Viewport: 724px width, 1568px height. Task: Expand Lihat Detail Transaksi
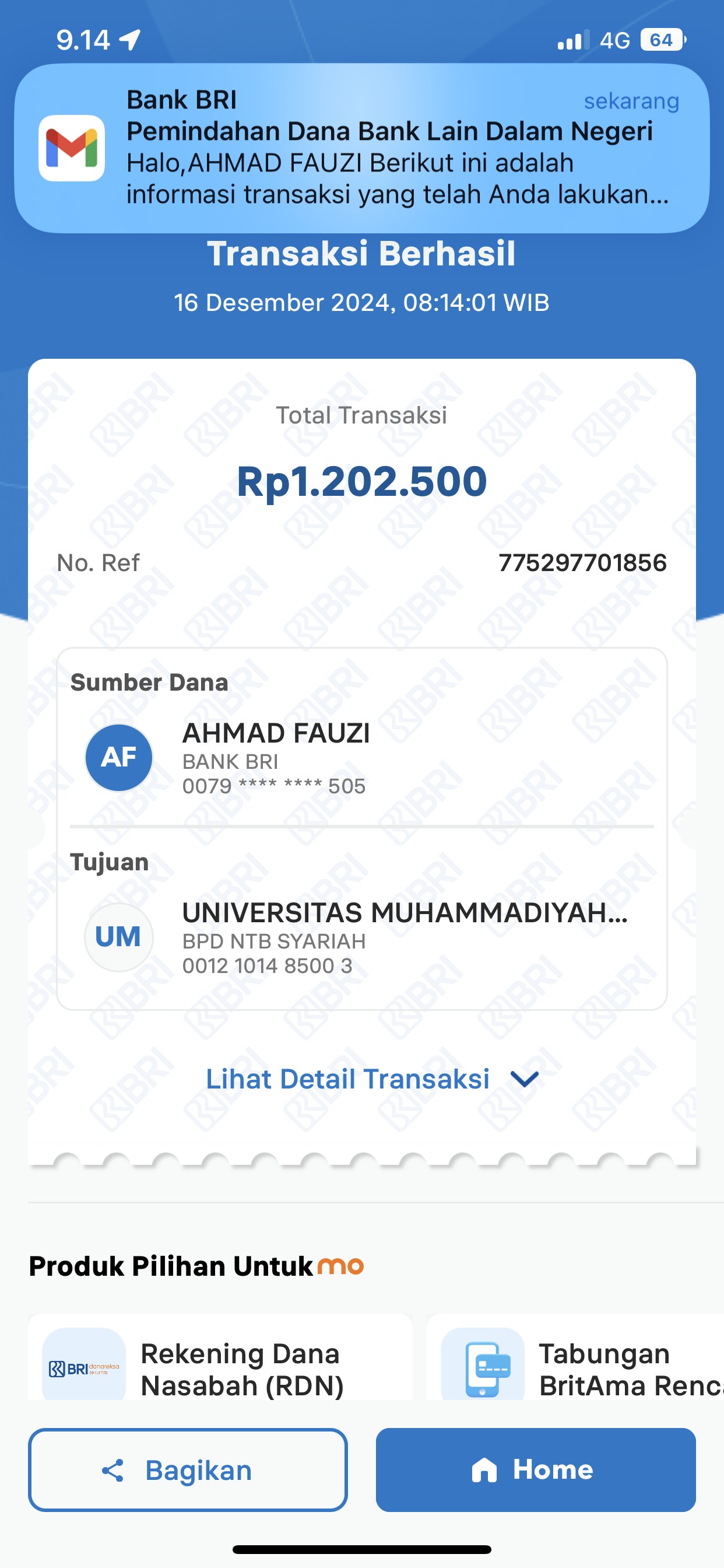click(371, 1079)
